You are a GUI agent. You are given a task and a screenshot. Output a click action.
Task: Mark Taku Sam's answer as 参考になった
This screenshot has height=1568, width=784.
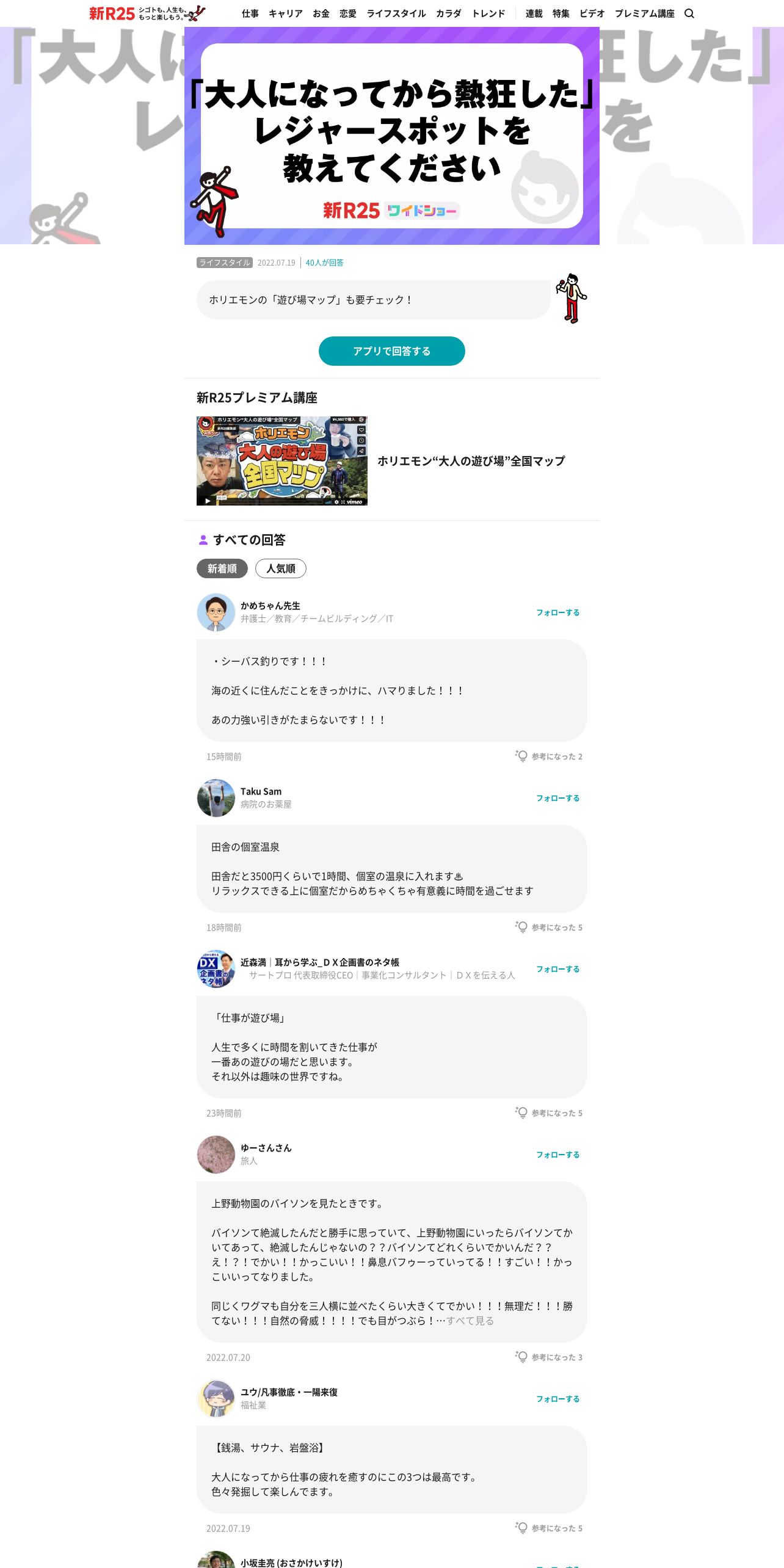[549, 927]
